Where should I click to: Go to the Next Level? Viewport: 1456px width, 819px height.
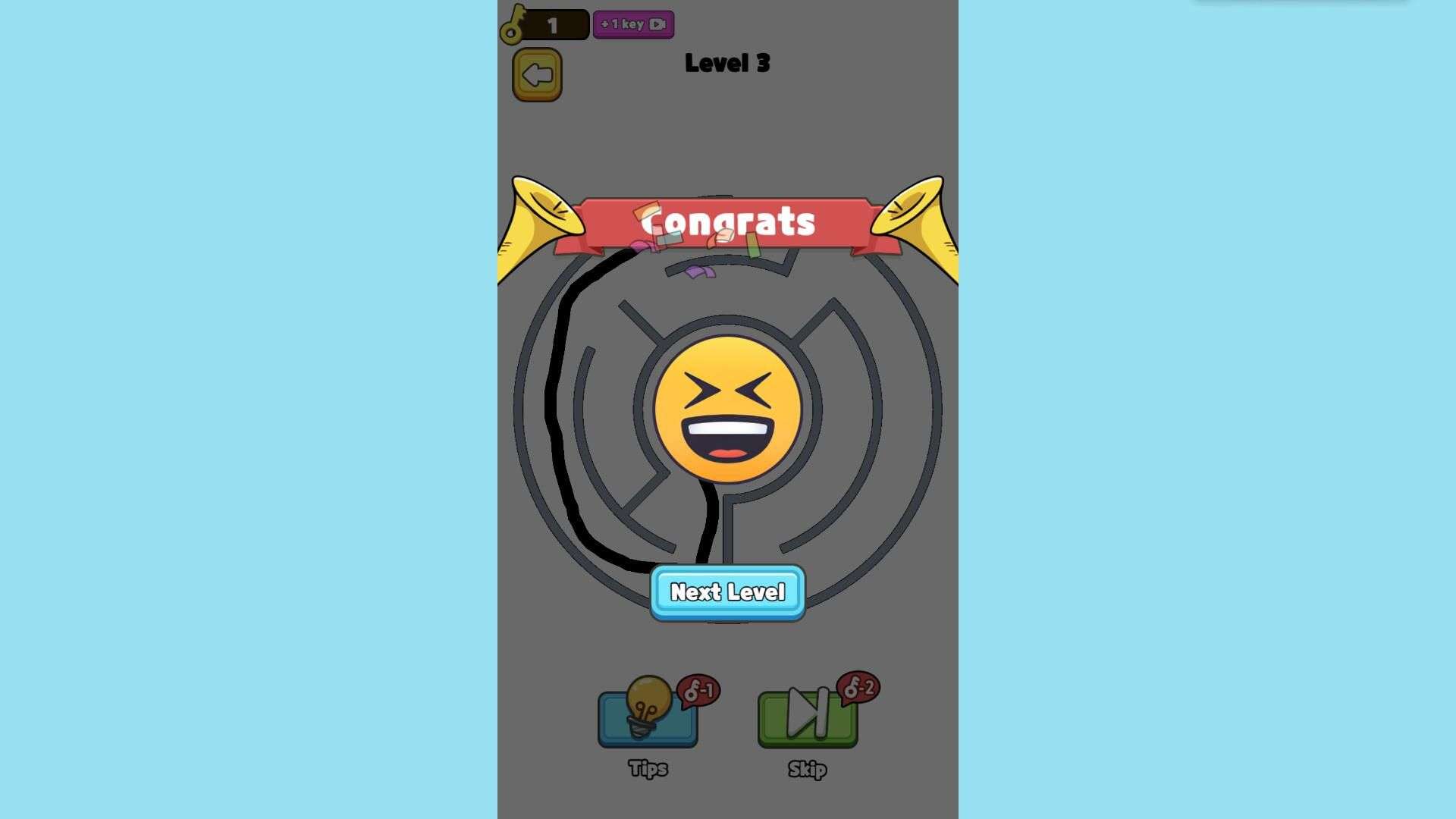point(727,592)
